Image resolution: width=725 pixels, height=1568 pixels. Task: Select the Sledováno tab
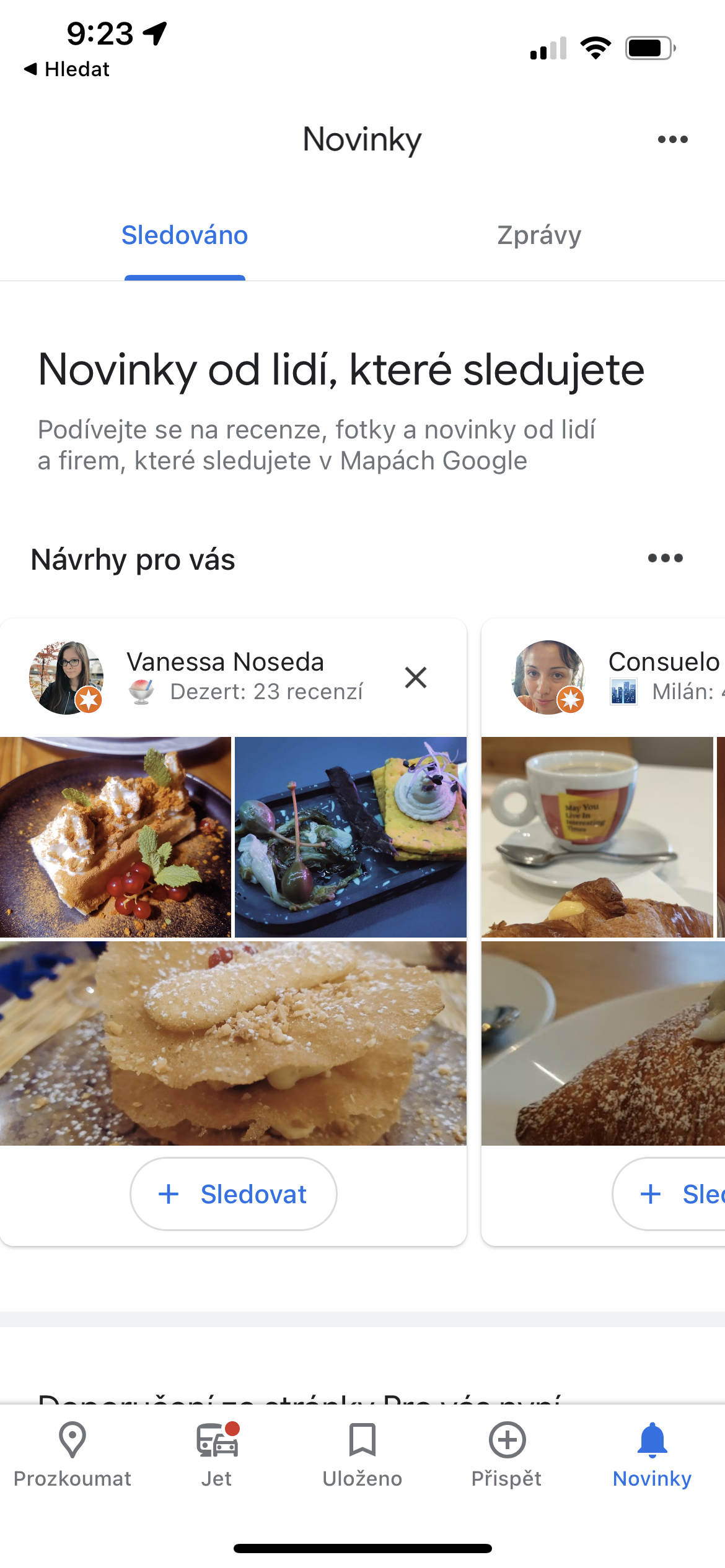(x=185, y=235)
